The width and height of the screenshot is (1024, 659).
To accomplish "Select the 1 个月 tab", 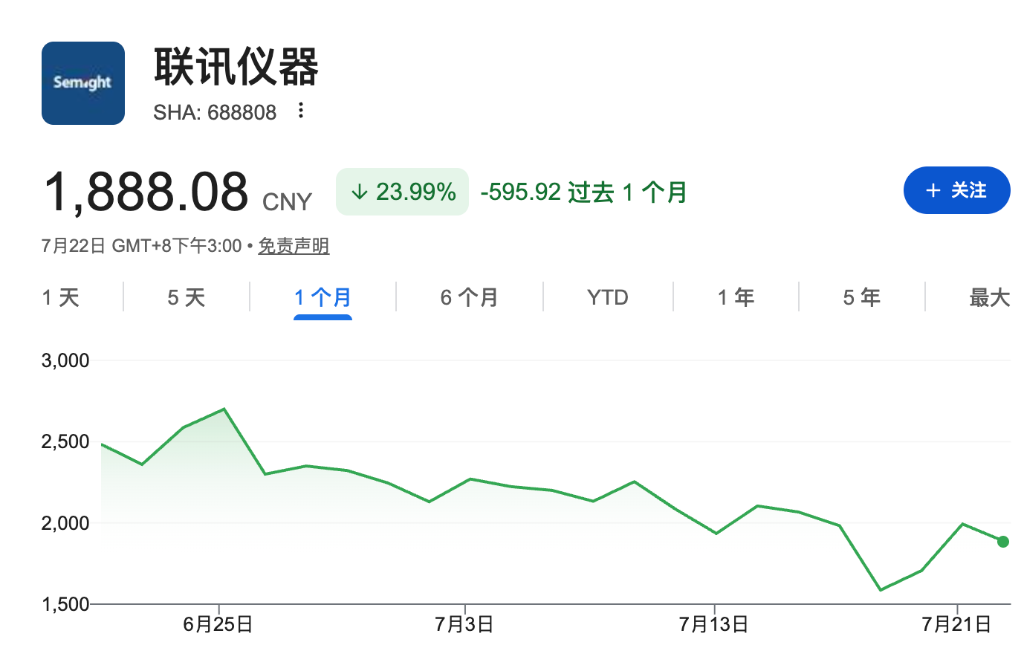I will 323,298.
